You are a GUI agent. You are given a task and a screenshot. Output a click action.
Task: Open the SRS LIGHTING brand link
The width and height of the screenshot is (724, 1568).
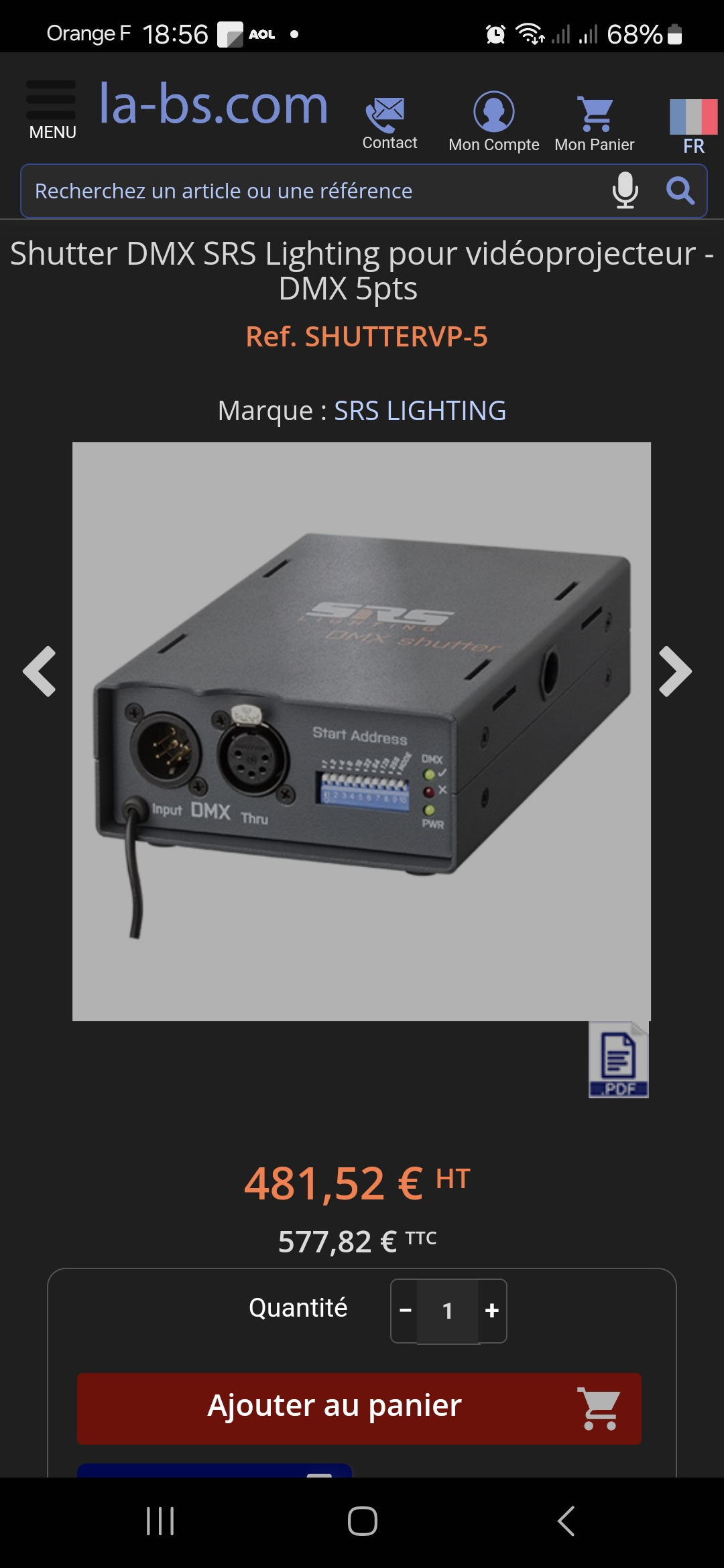click(420, 411)
